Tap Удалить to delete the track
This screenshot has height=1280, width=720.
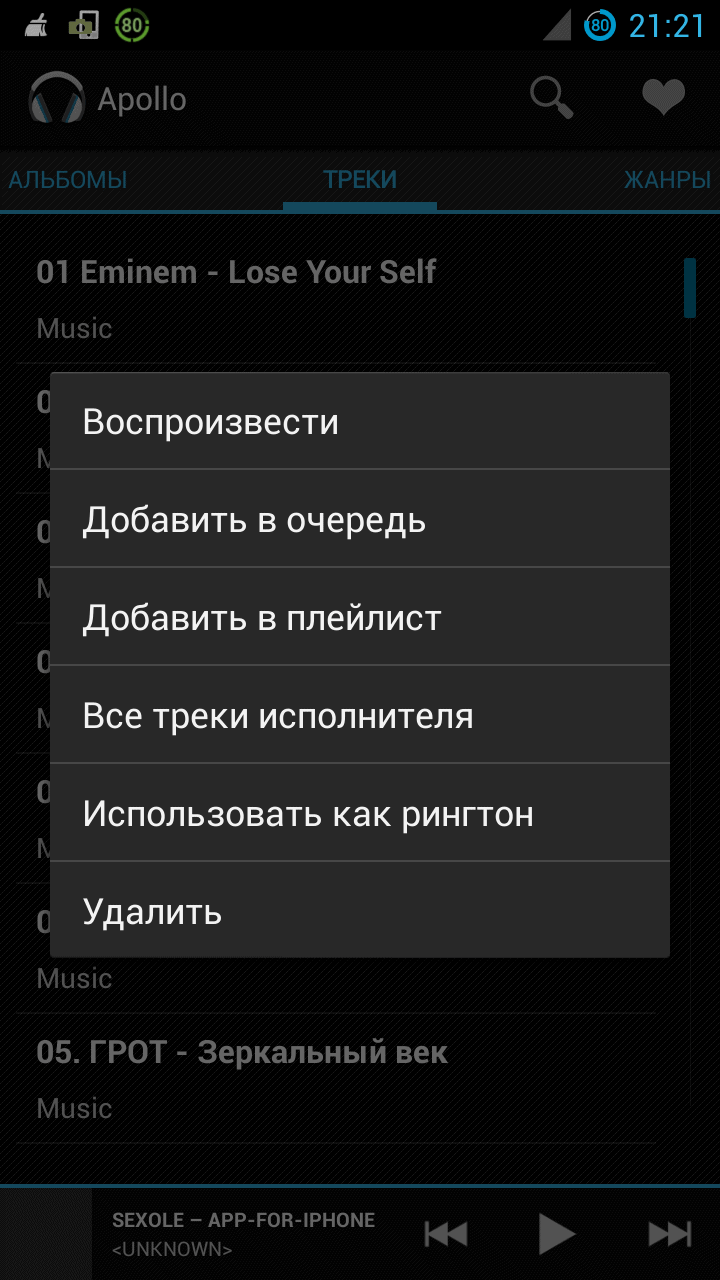pos(360,912)
